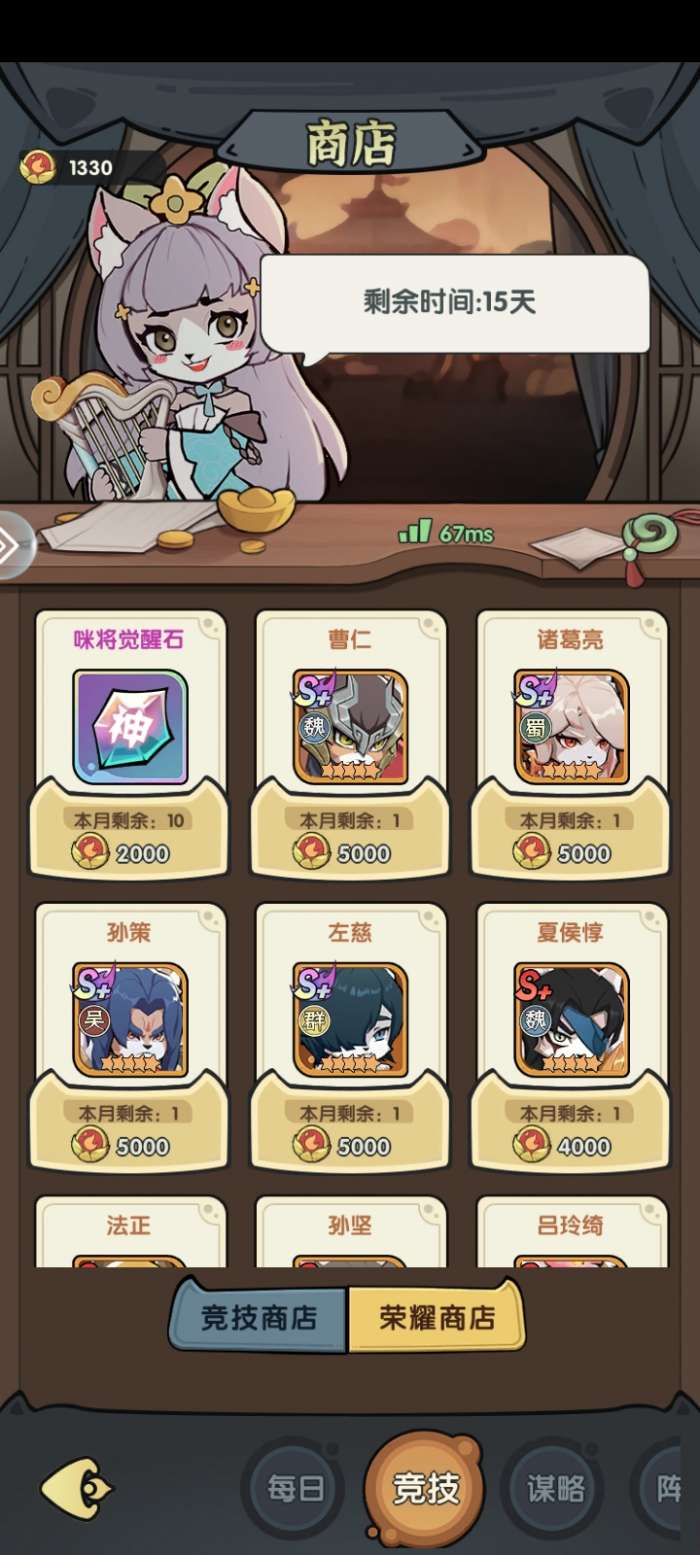The width and height of the screenshot is (700, 1555).
Task: Open the 每日 shop section
Action: (x=295, y=1489)
